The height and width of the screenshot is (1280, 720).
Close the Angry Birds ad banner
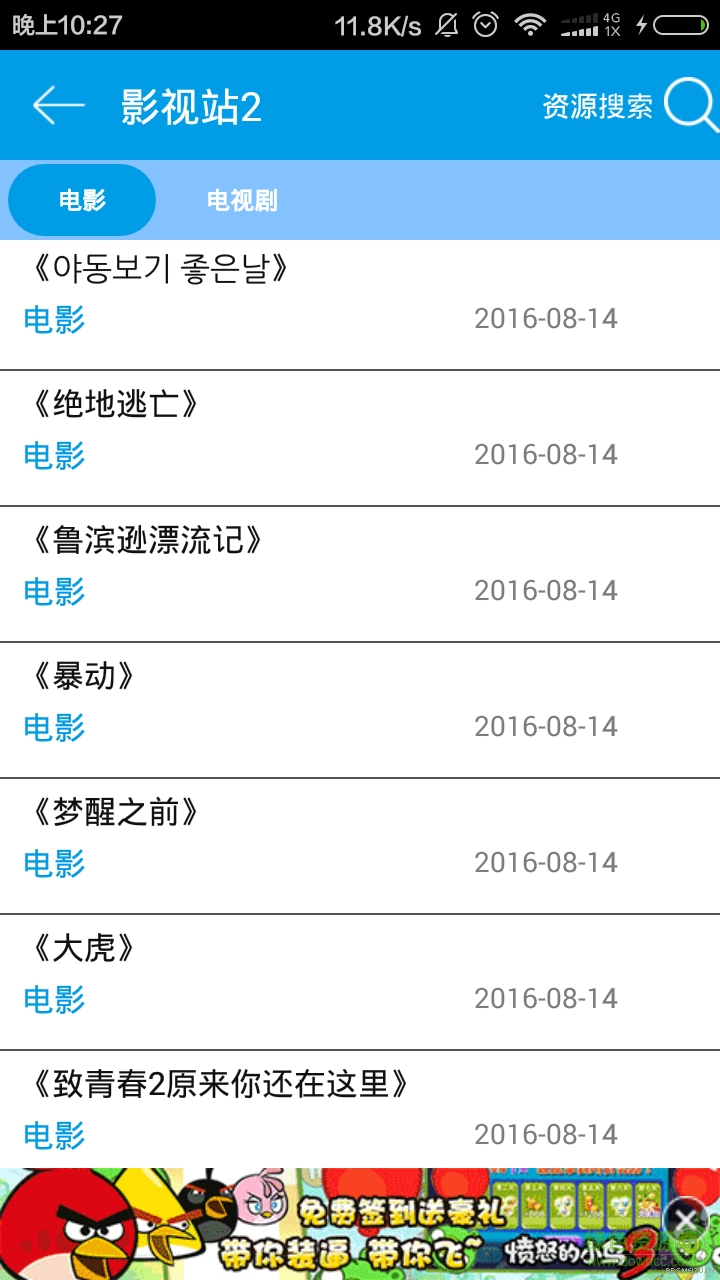(686, 1217)
